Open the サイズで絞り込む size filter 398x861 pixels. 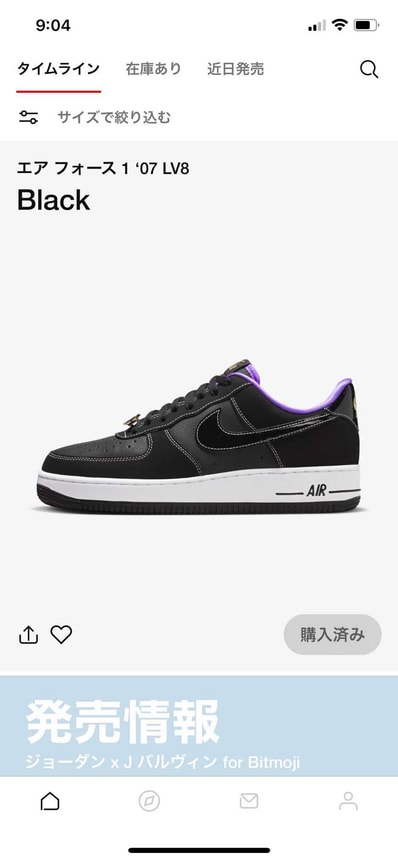point(94,117)
